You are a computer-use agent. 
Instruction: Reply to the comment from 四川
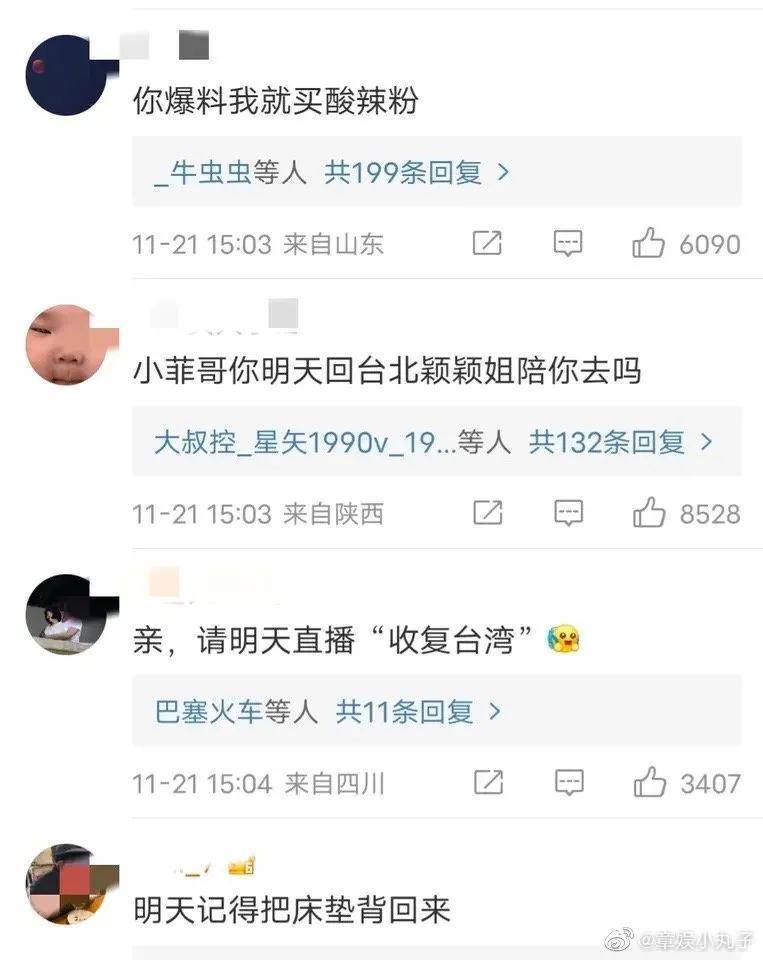(x=568, y=783)
